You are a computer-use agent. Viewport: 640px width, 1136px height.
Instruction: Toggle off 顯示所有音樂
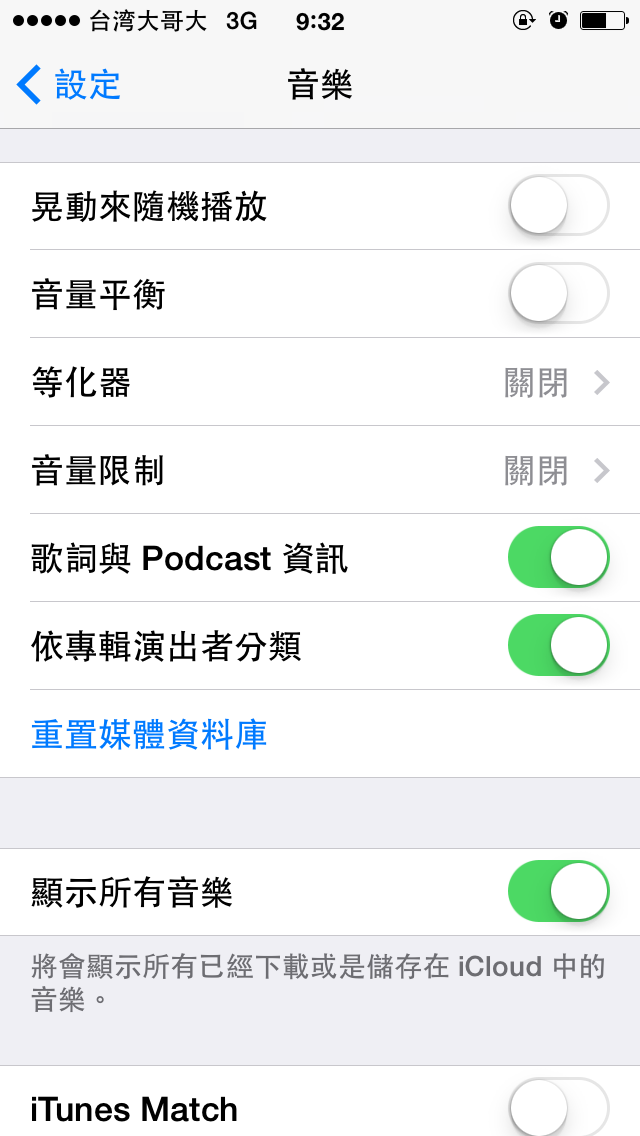(x=559, y=892)
